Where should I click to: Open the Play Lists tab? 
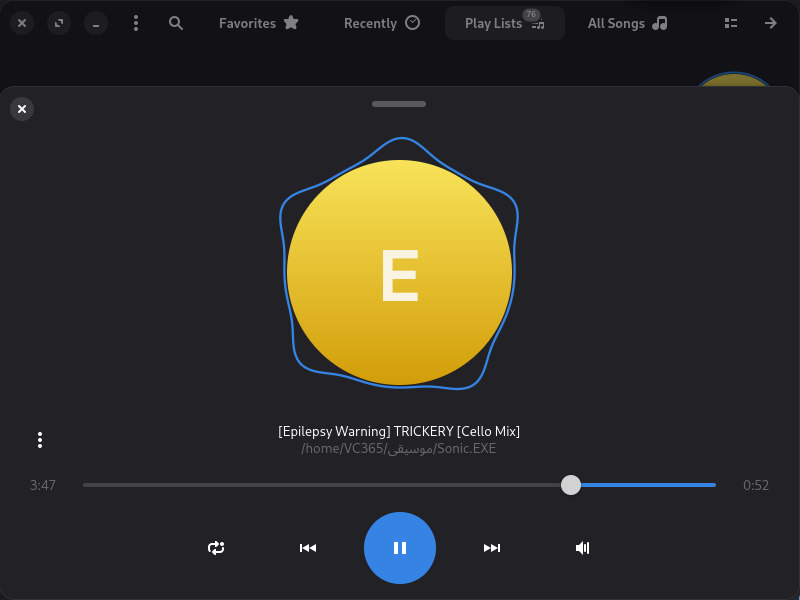coord(505,23)
